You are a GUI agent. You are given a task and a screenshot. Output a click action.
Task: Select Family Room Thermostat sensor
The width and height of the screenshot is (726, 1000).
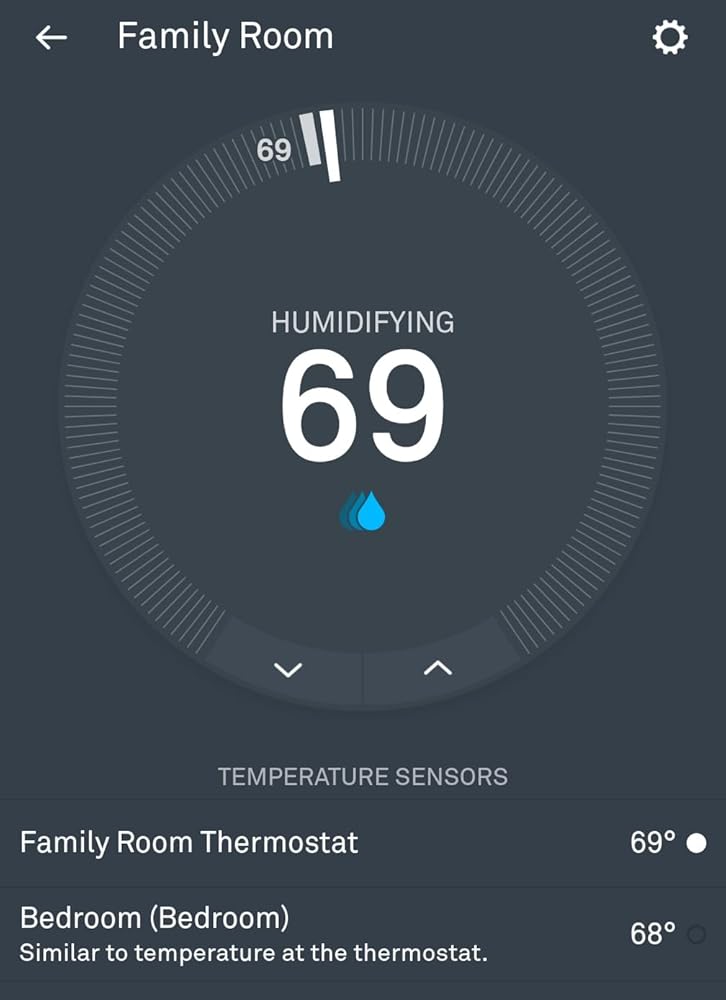pos(363,843)
